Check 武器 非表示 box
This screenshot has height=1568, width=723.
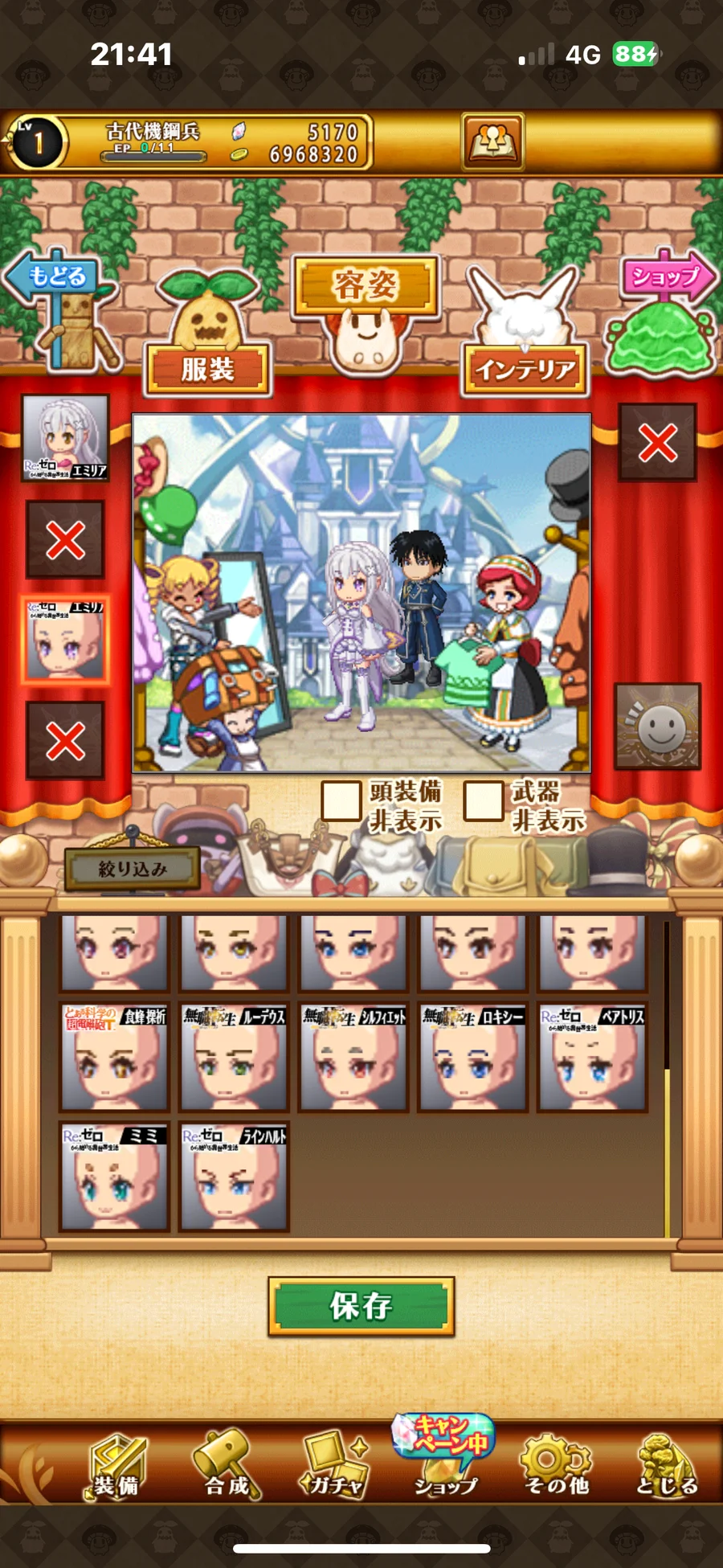pyautogui.click(x=484, y=801)
